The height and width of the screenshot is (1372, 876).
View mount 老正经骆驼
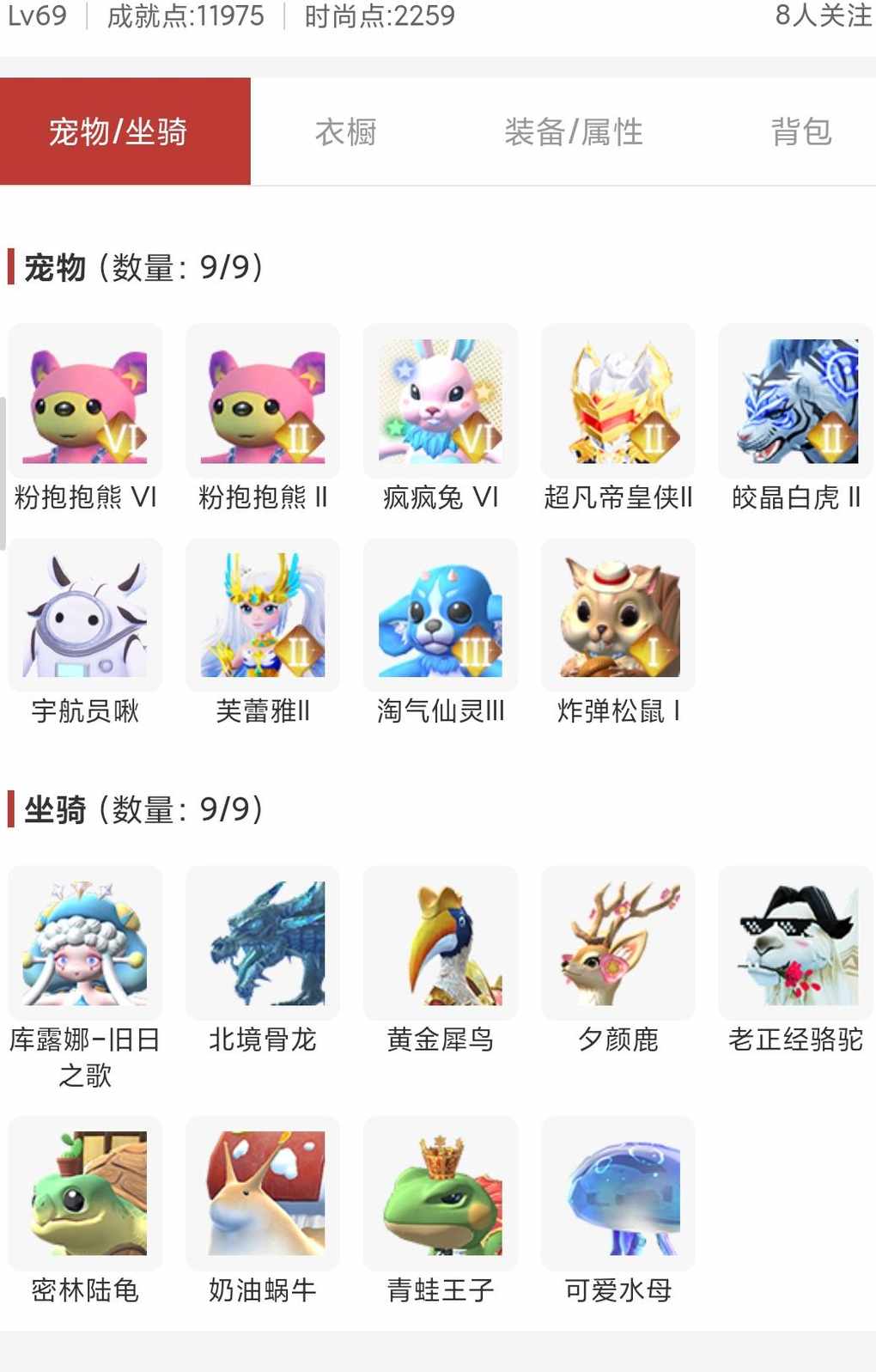click(796, 943)
